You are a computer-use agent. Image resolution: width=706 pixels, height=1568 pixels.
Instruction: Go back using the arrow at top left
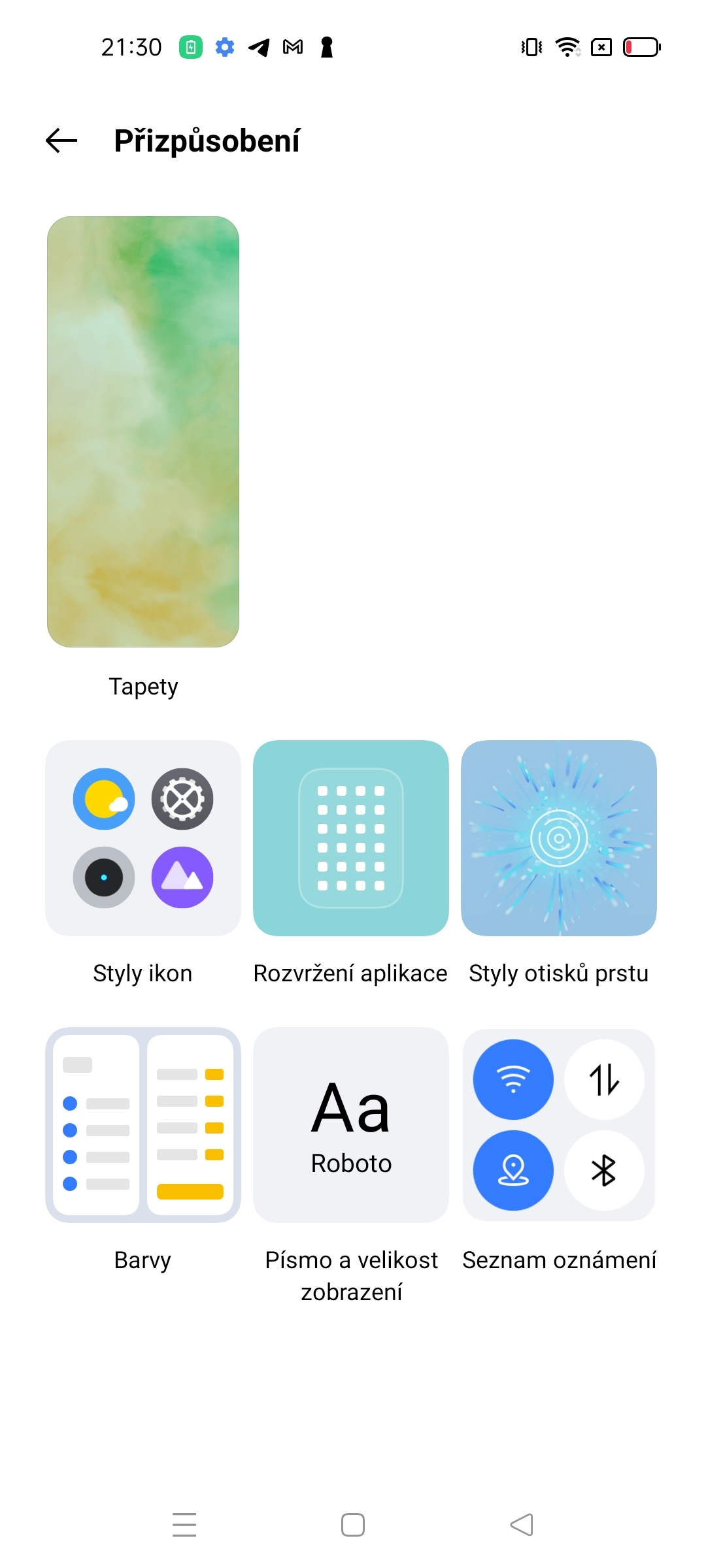[x=61, y=141]
